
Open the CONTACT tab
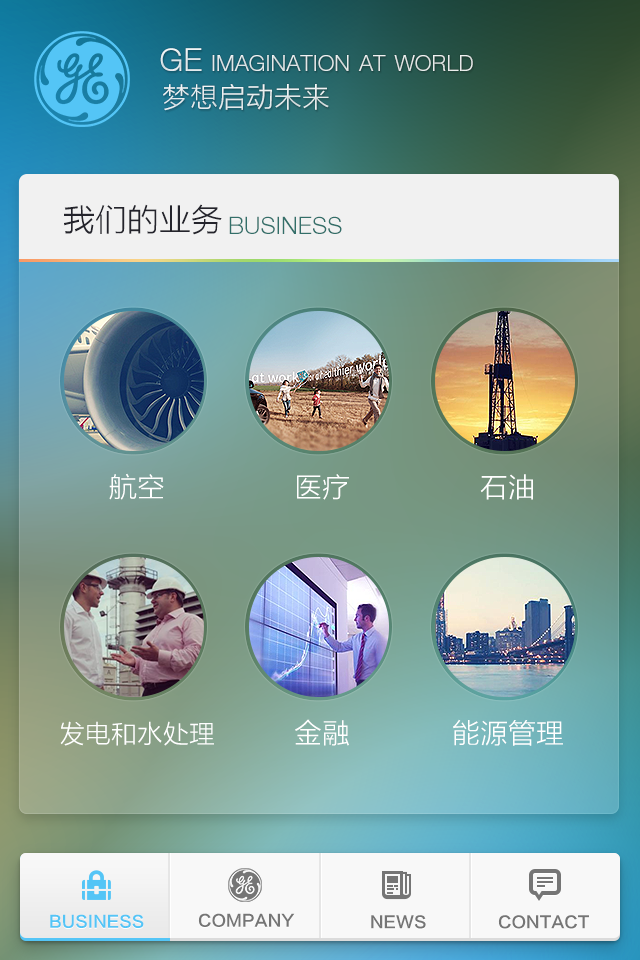coord(544,897)
